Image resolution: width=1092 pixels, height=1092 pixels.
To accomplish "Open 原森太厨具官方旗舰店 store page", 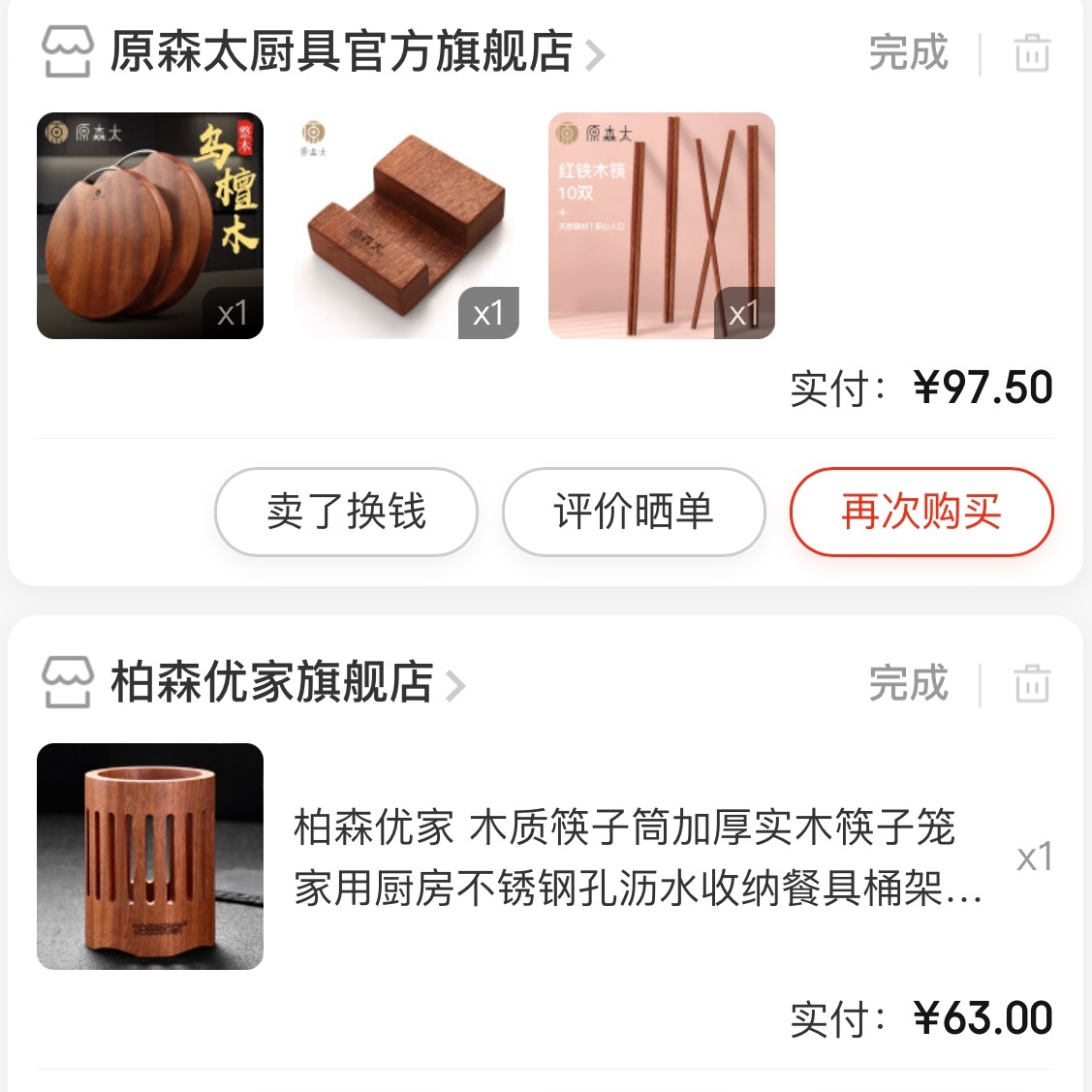I will pyautogui.click(x=341, y=52).
